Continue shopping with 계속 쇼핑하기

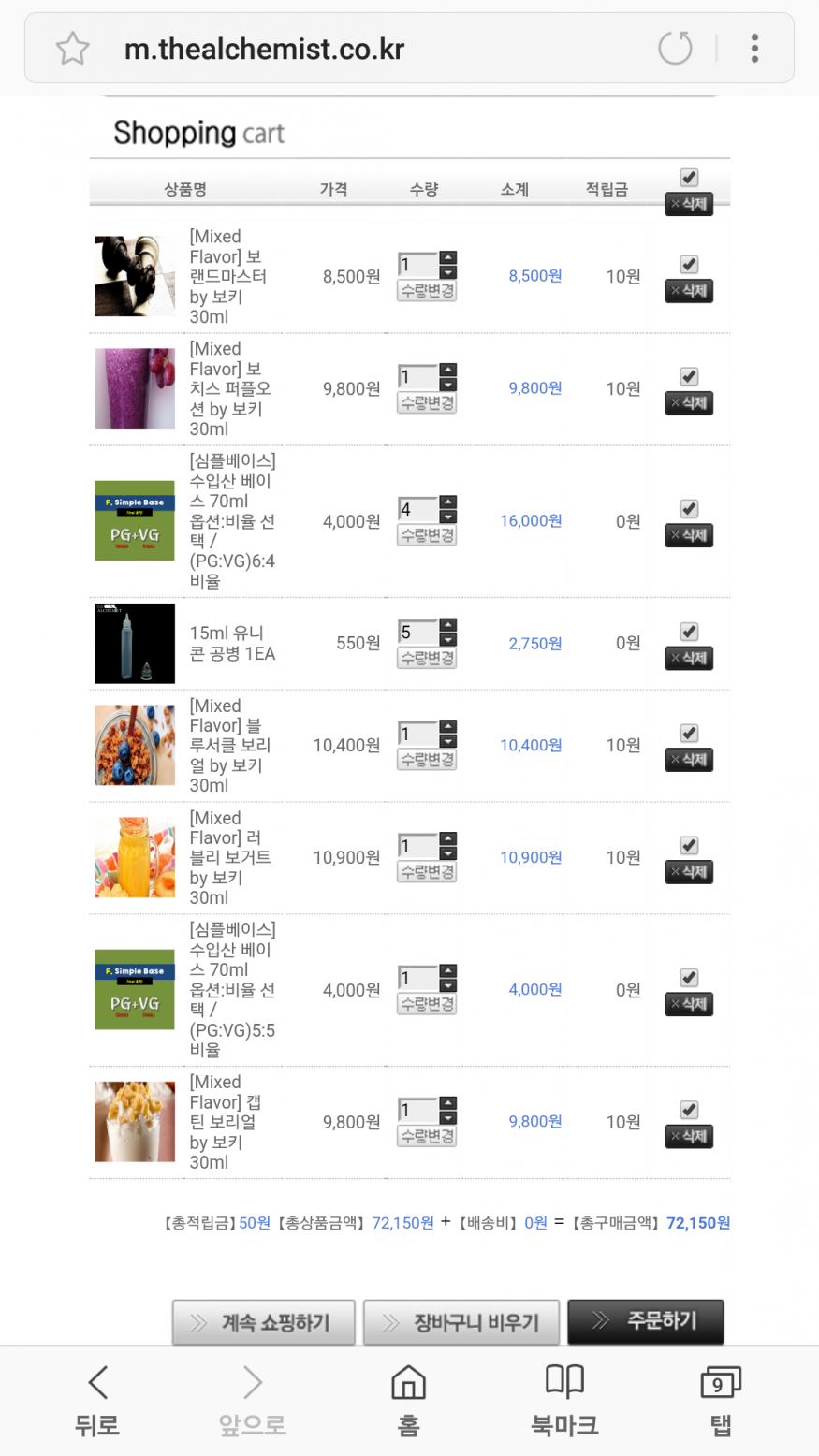pos(263,1322)
